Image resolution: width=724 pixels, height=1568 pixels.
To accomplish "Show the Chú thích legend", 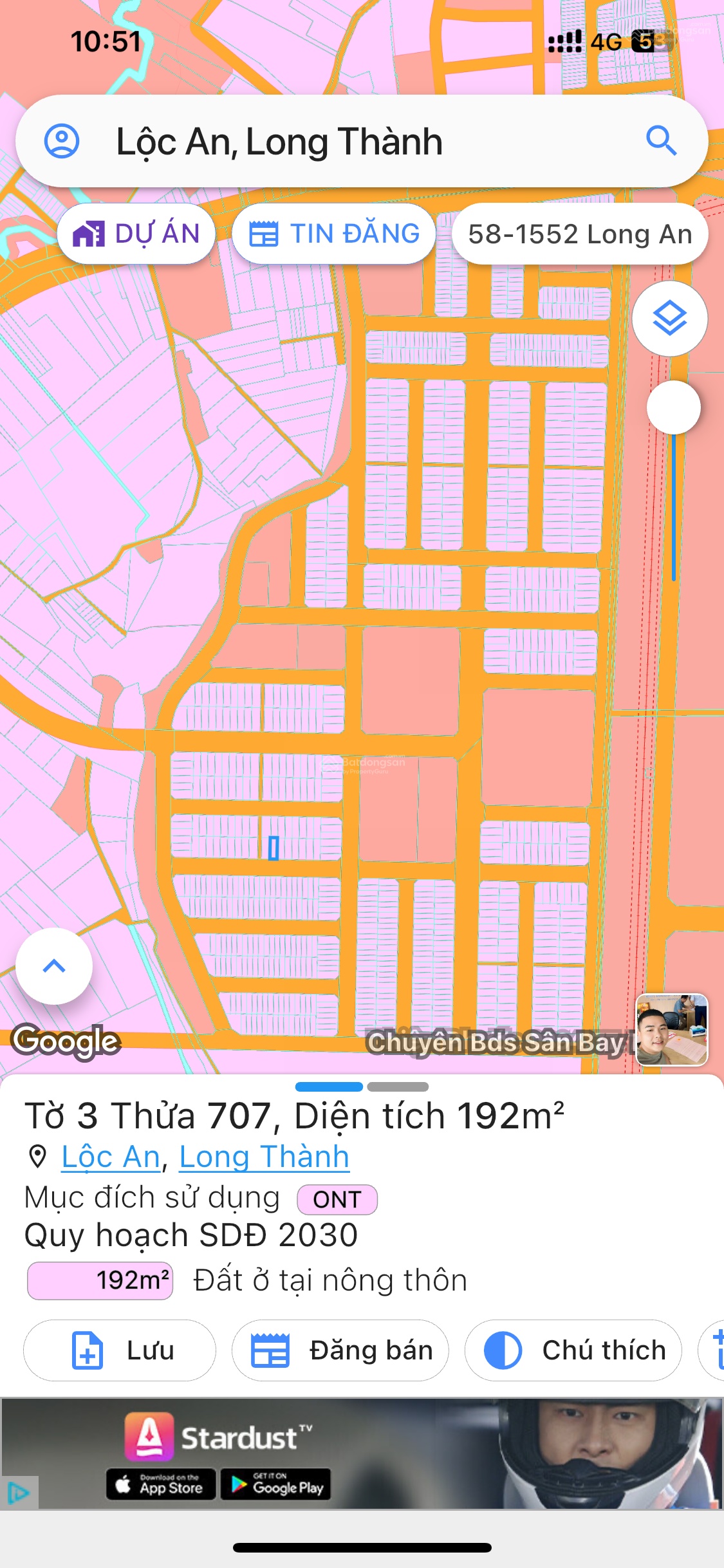I will point(573,1350).
